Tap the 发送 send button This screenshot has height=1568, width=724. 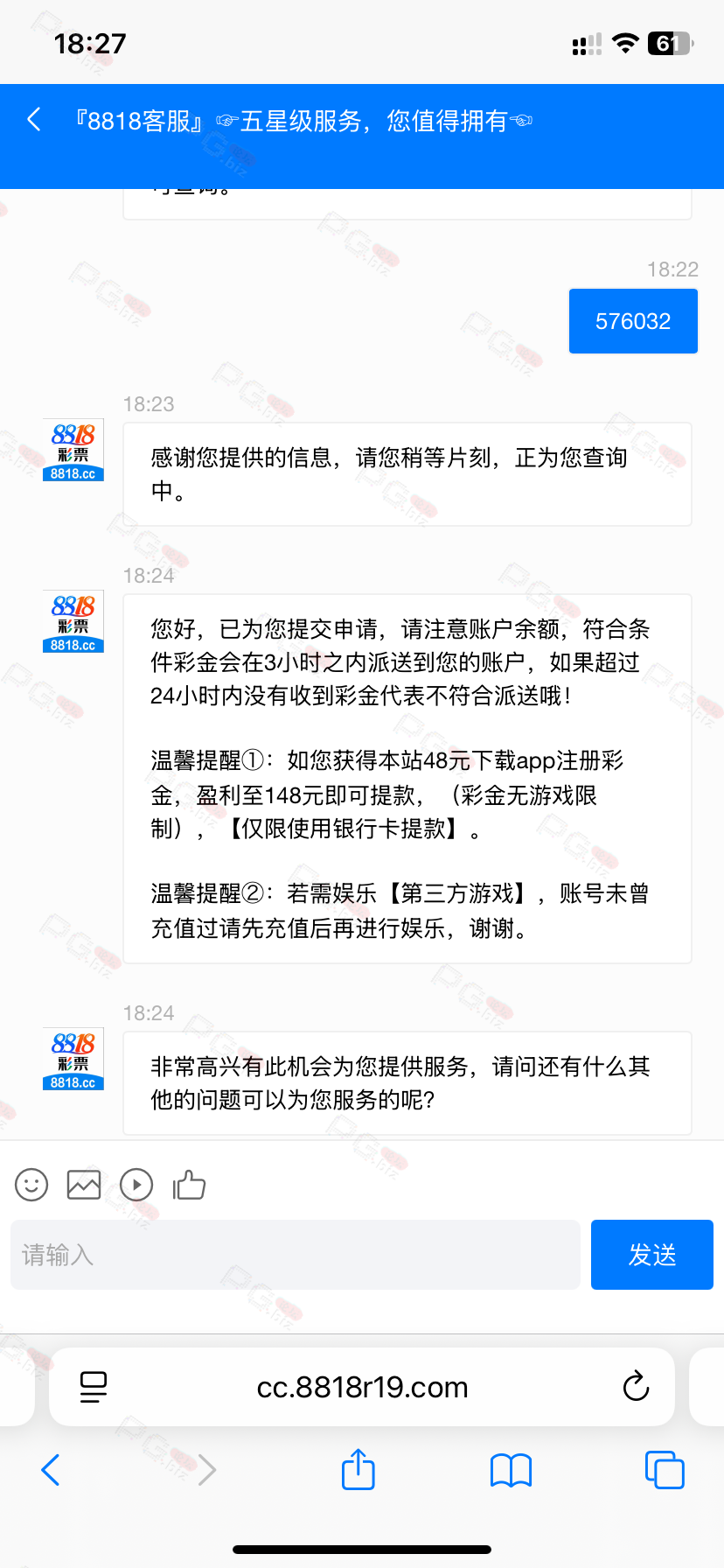[652, 1255]
